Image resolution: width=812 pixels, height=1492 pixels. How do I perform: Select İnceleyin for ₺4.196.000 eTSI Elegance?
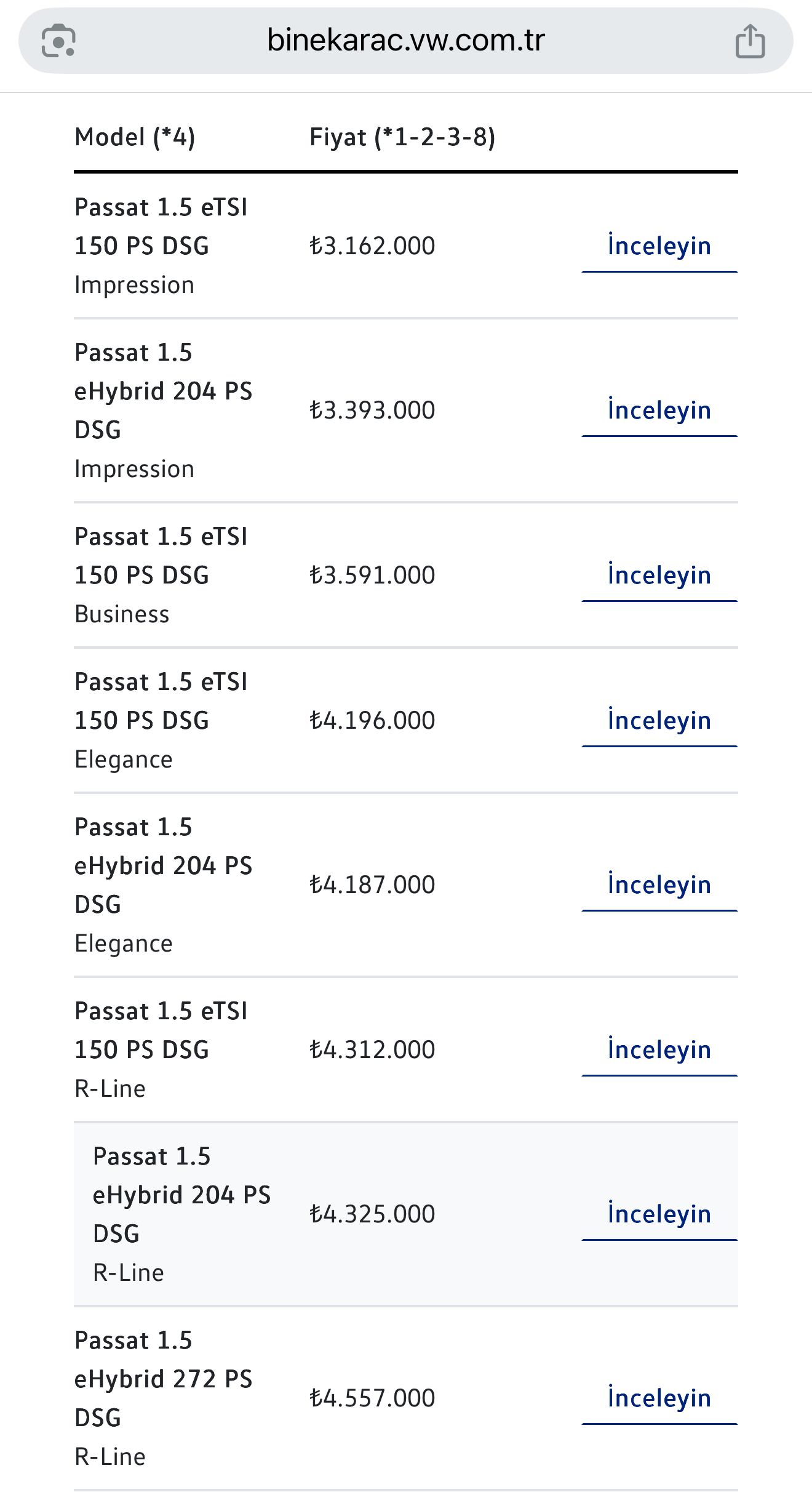(x=659, y=721)
